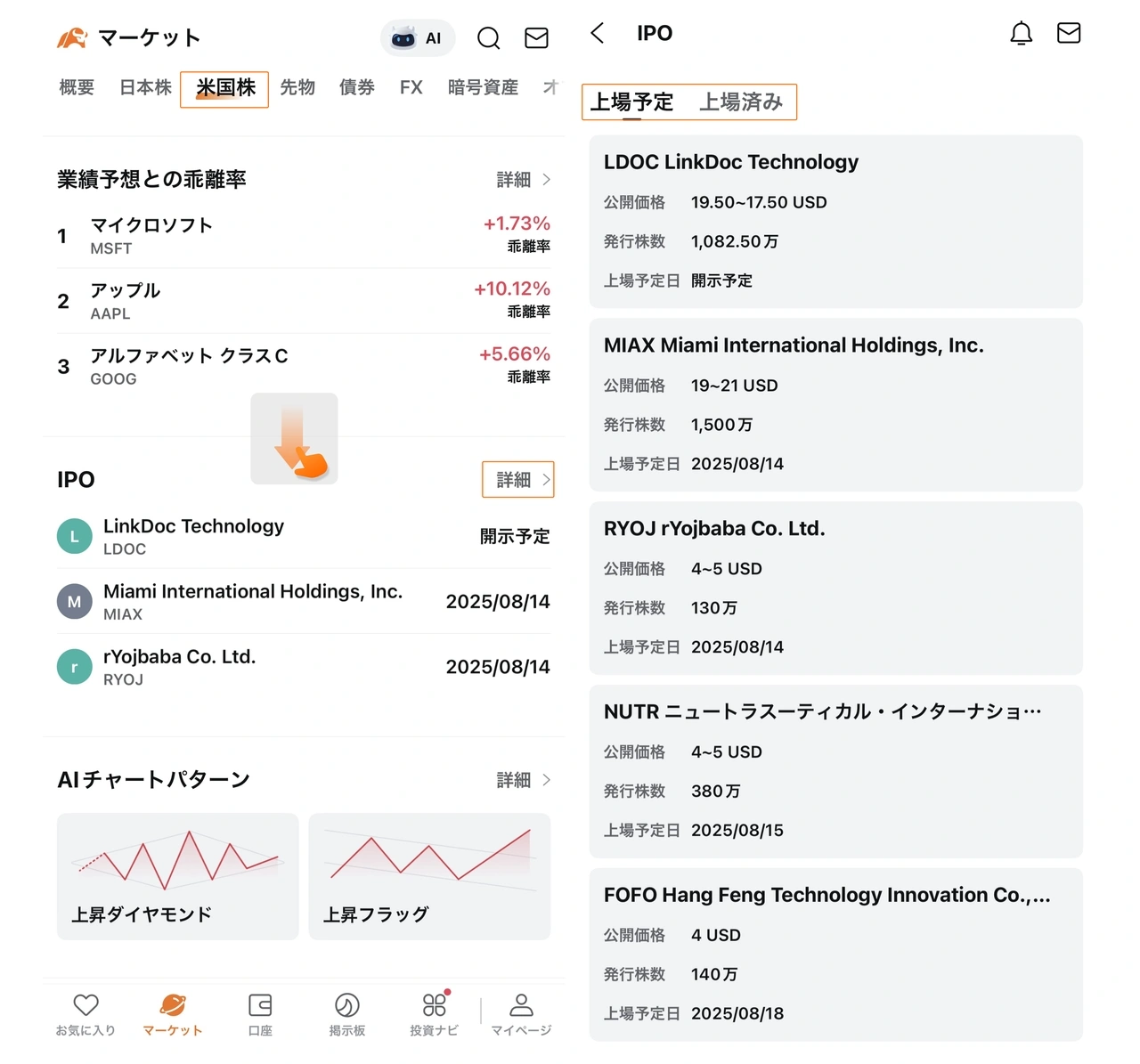Open the アップル AAPL row
This screenshot has width=1140, height=1064.
coord(303,301)
